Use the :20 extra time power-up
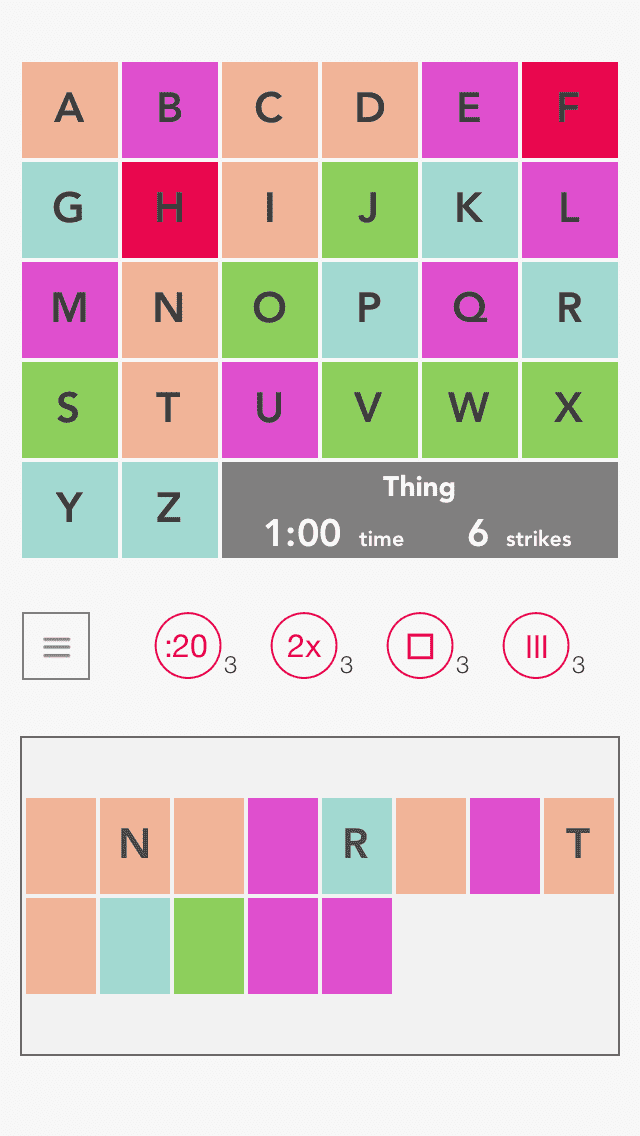 pyautogui.click(x=187, y=646)
